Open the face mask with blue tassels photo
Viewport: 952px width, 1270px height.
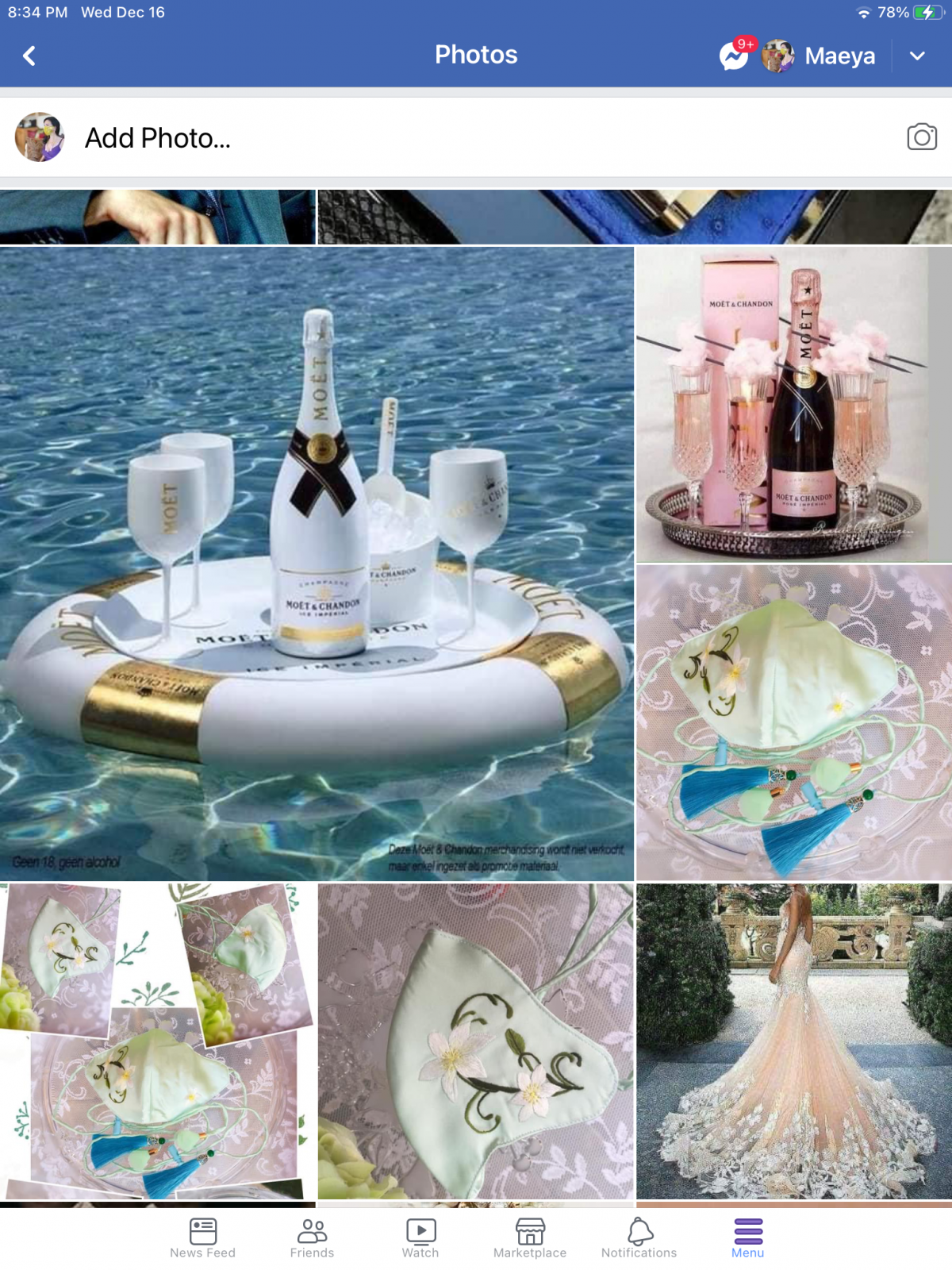793,722
